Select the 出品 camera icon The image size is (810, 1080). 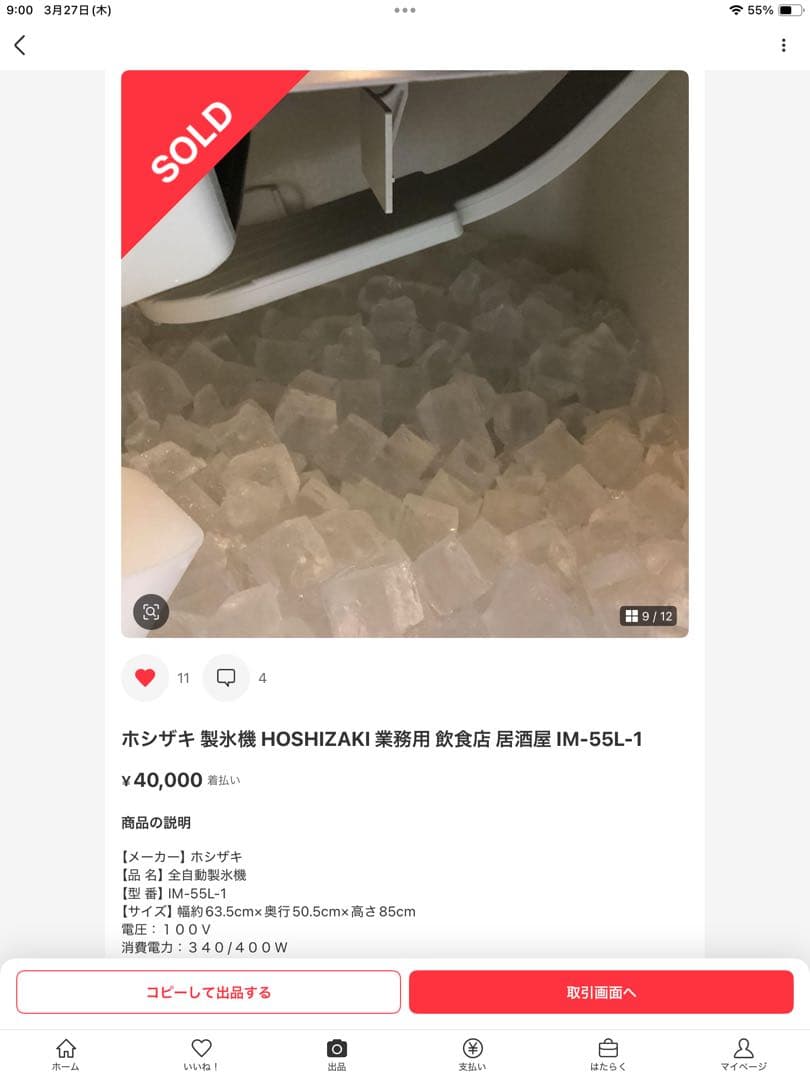pos(336,1048)
